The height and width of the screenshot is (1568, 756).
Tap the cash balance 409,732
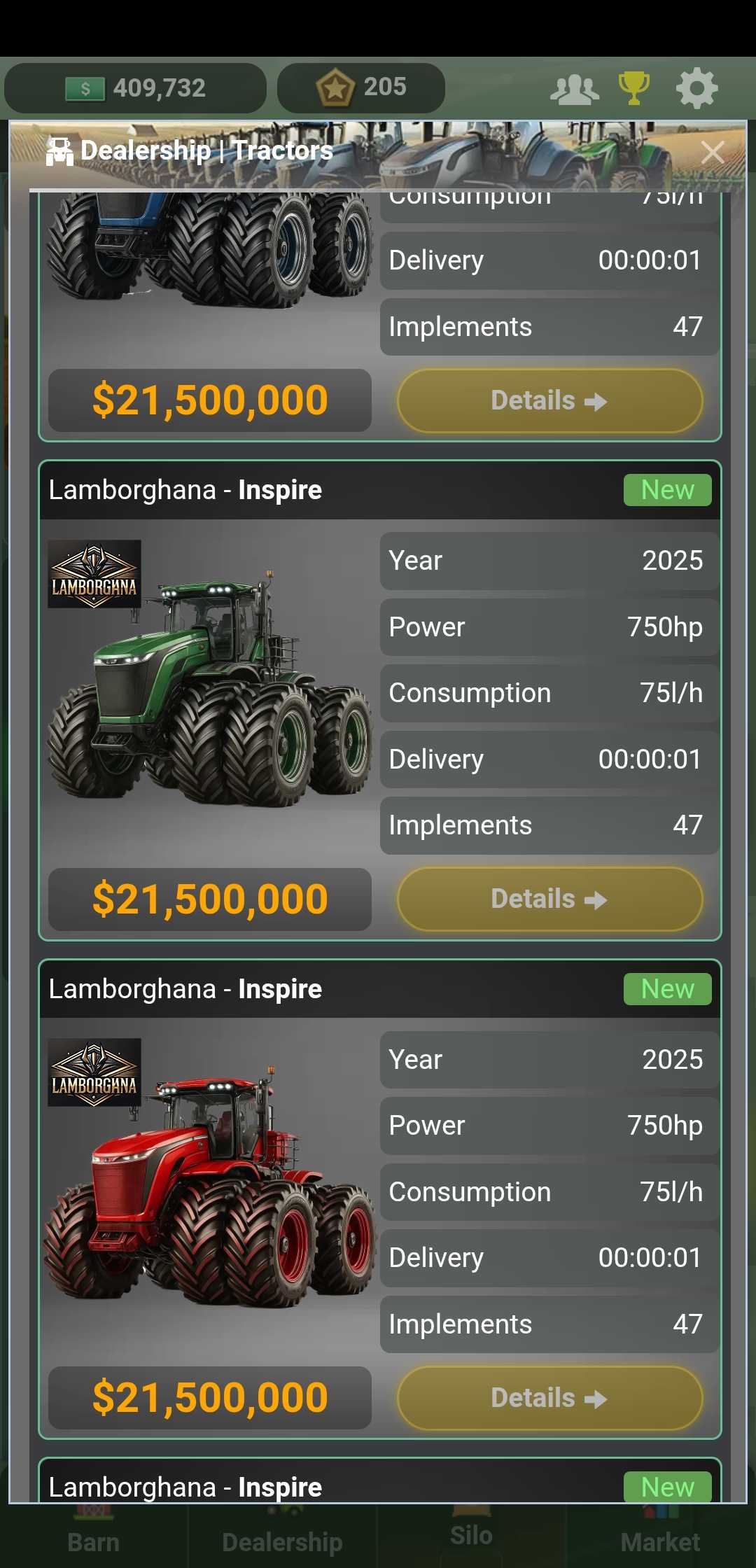click(136, 88)
